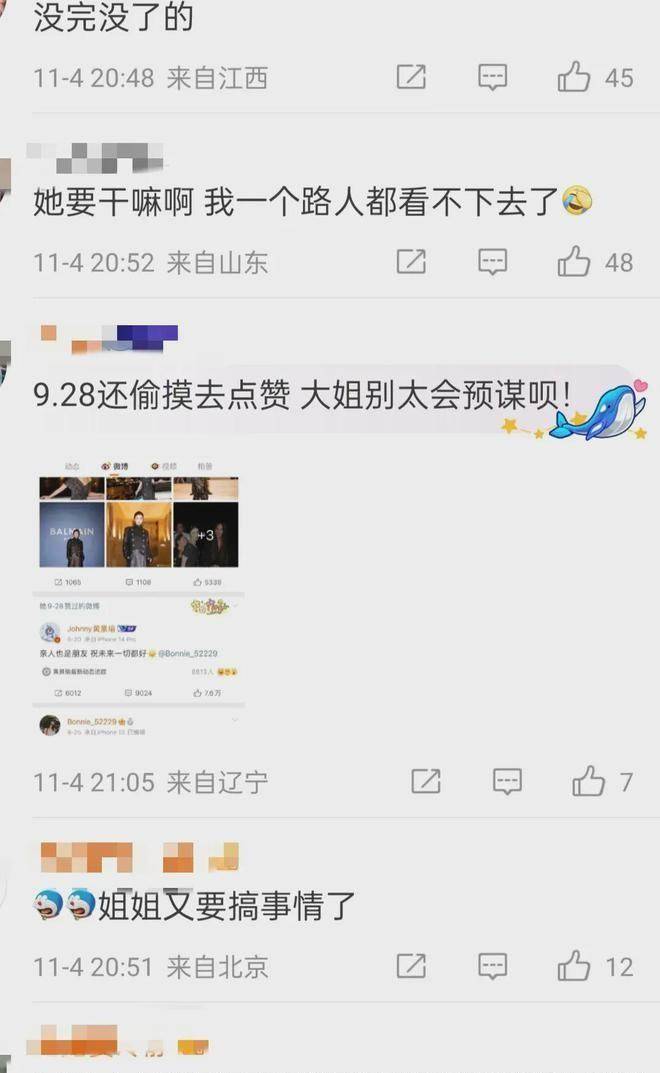Like the comment from 山东
This screenshot has width=660, height=1073.
coord(574,262)
